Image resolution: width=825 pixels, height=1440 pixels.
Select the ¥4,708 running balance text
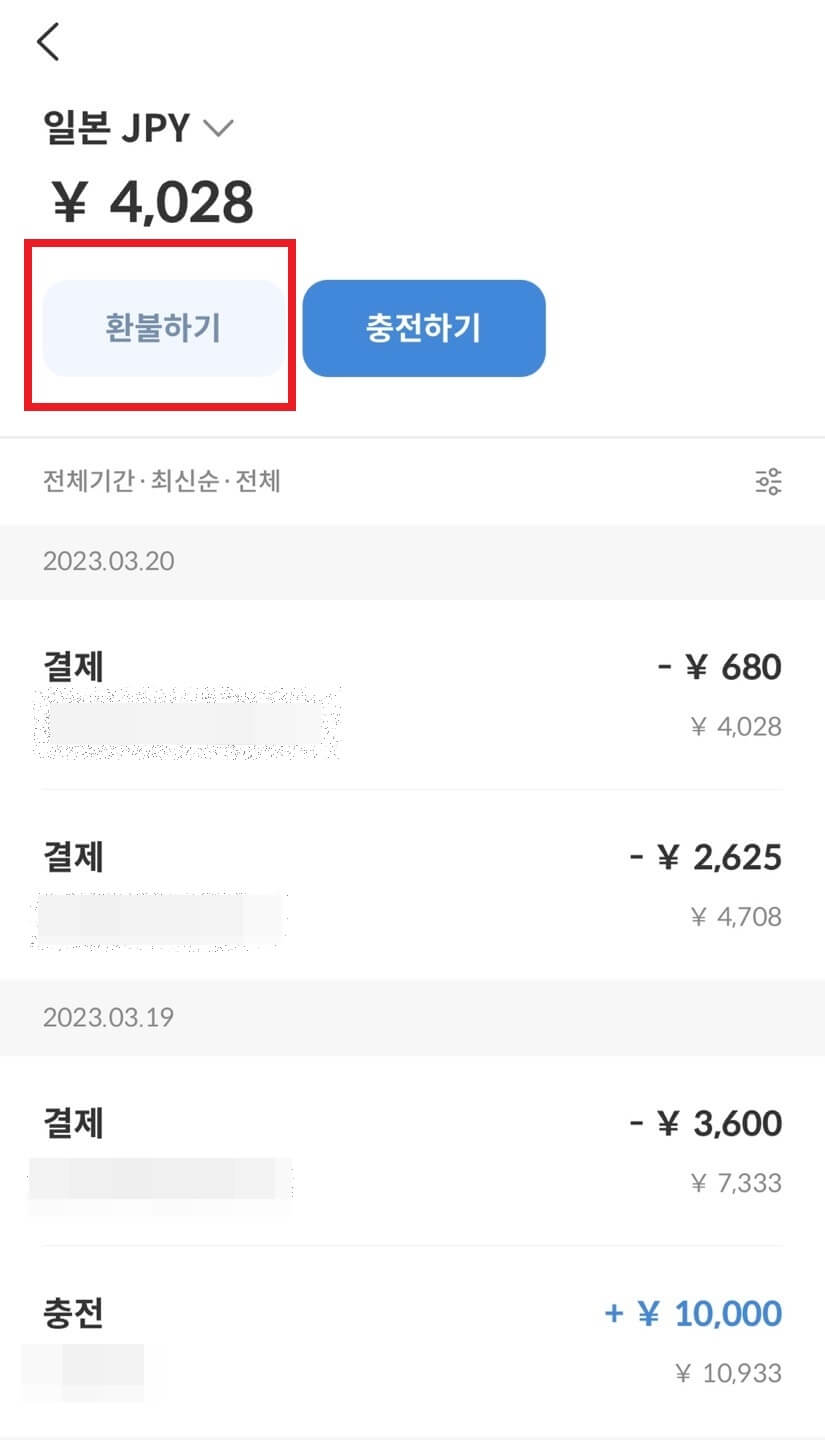coord(735,916)
